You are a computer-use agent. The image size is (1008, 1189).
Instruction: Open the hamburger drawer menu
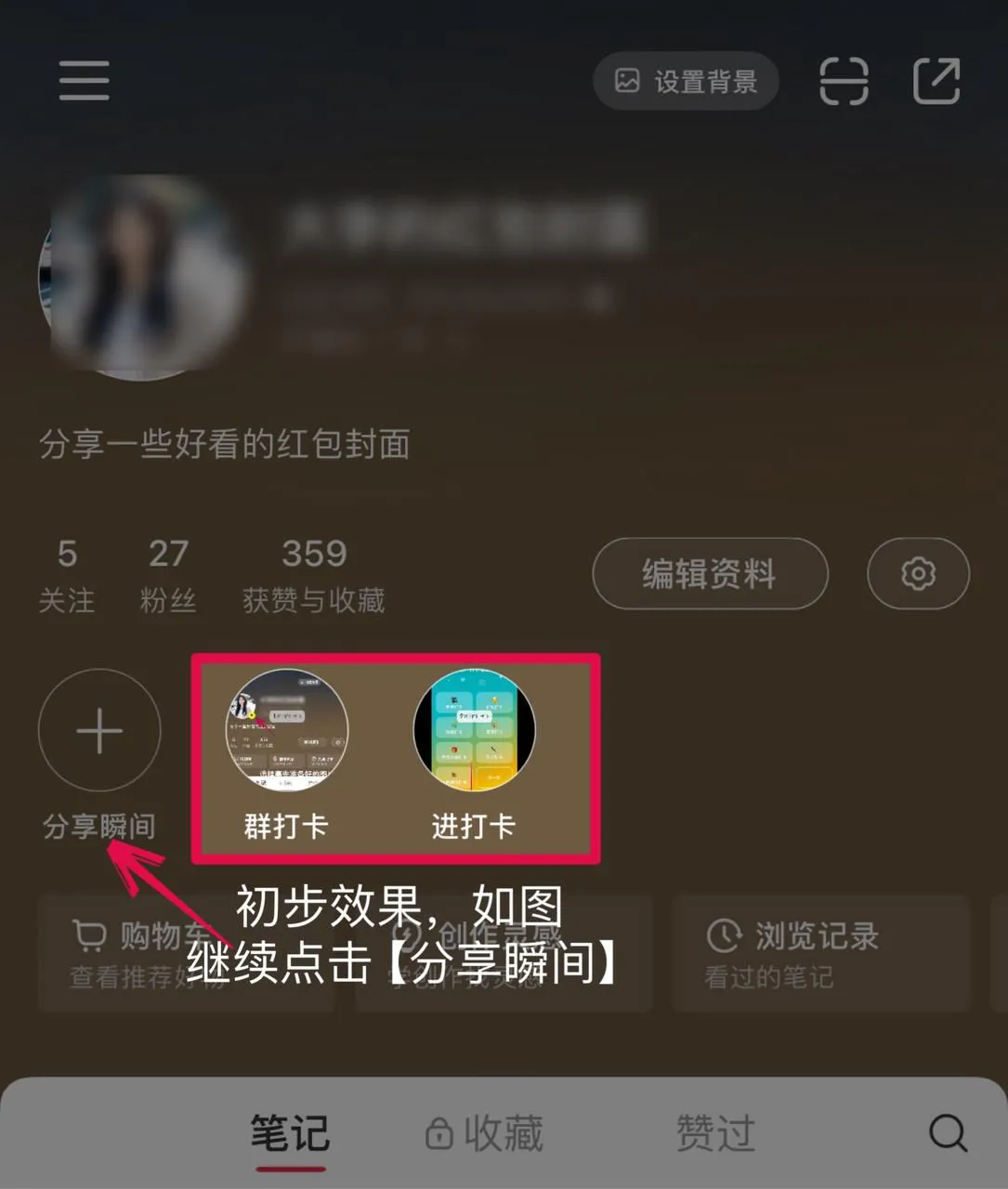click(84, 81)
